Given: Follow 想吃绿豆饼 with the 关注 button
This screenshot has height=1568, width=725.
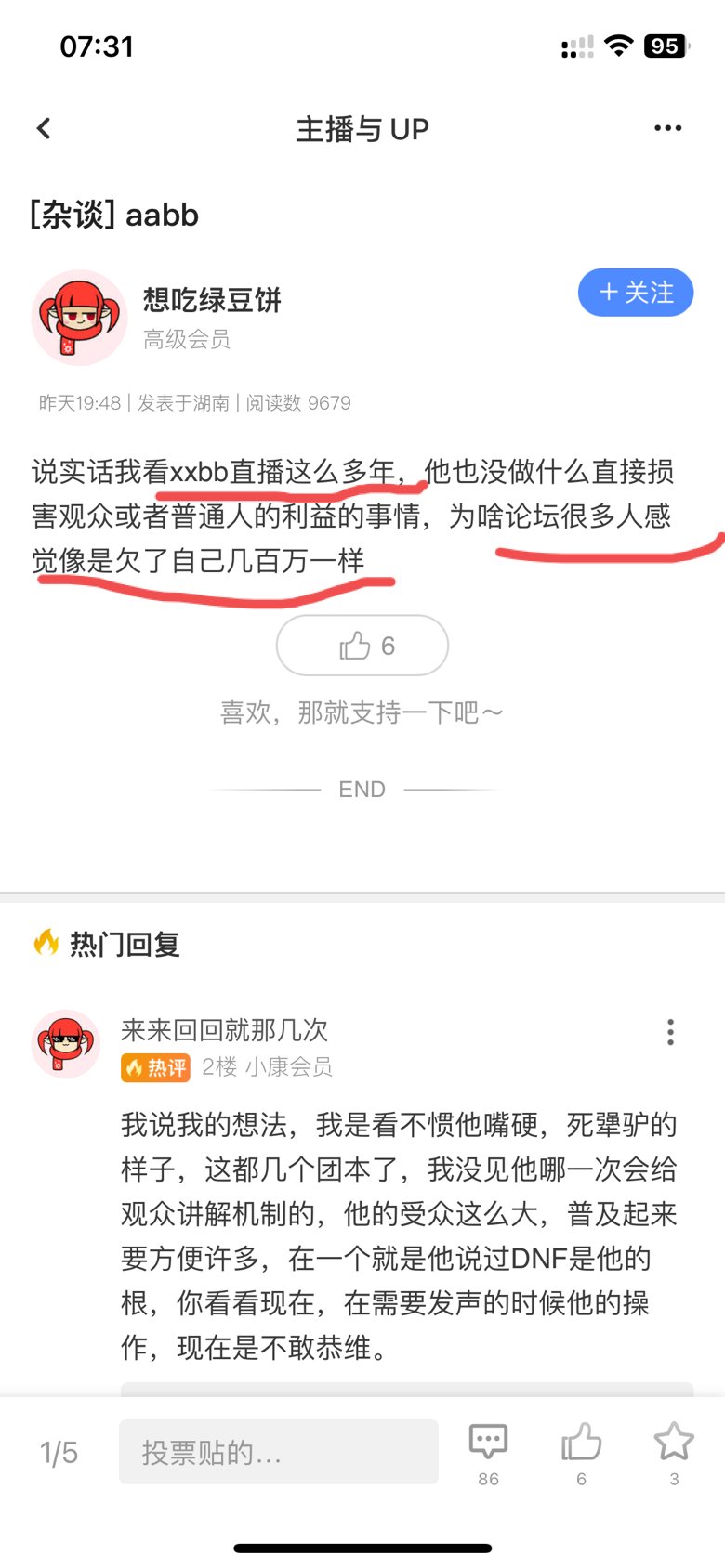Looking at the screenshot, I should point(636,293).
